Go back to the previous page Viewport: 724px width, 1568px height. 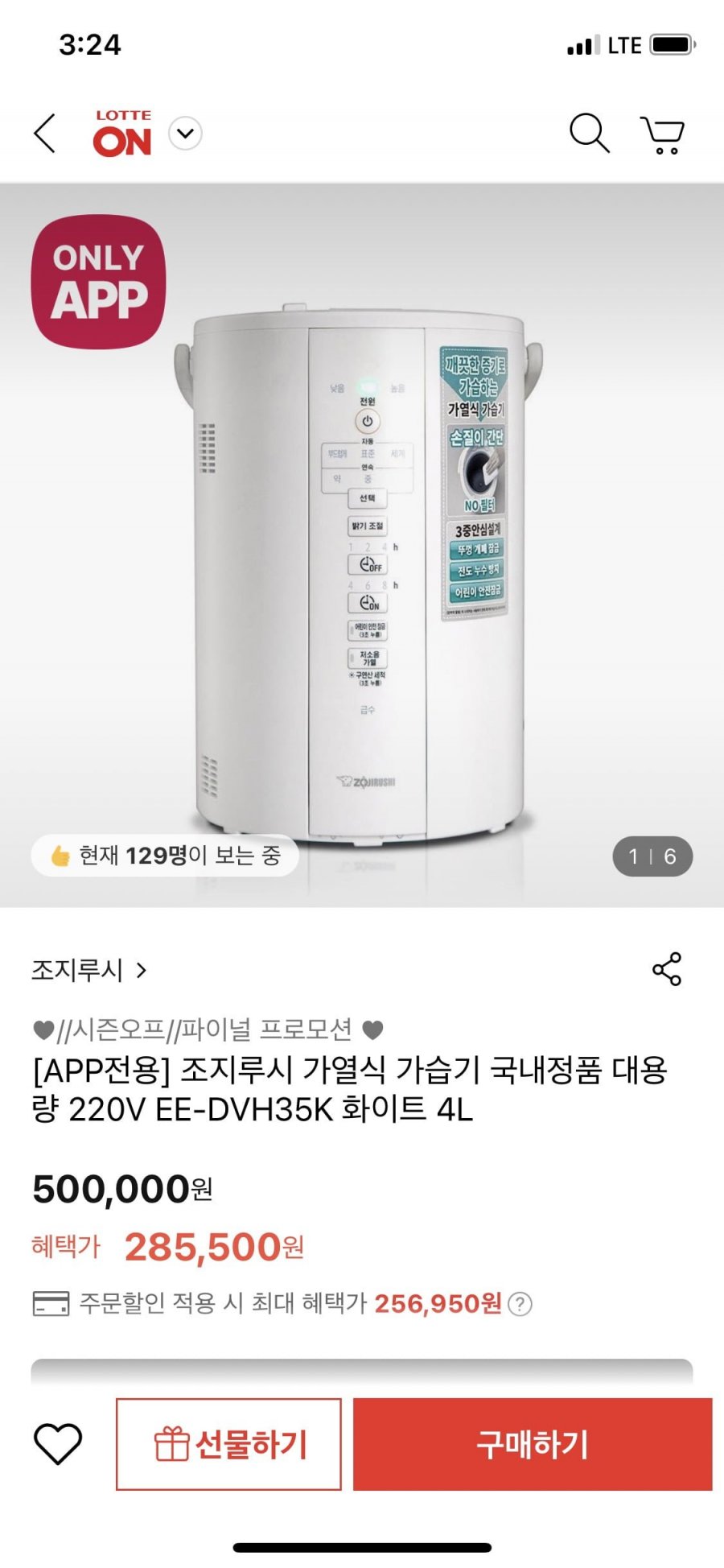click(45, 133)
